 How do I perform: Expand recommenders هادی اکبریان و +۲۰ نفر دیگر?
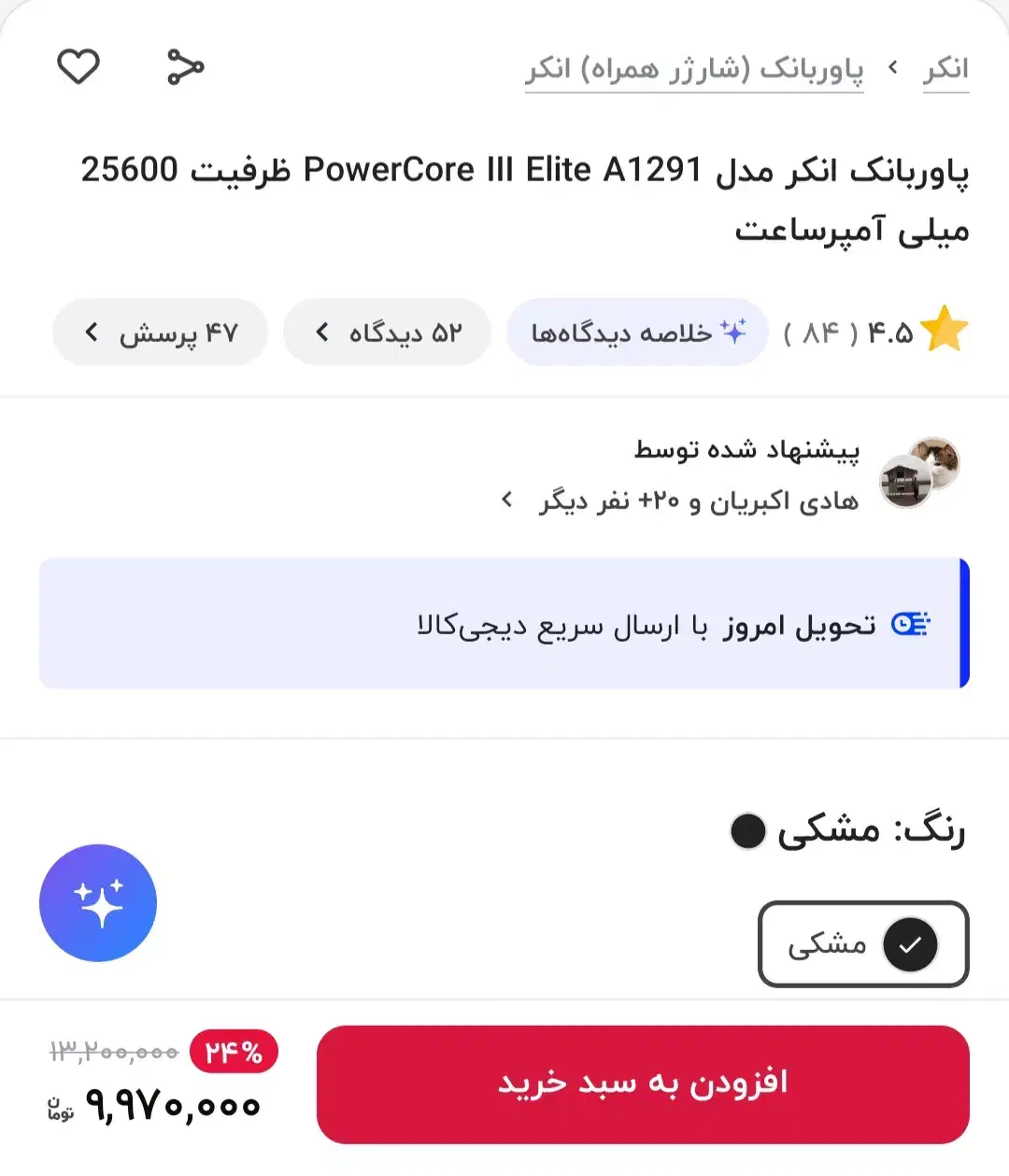pyautogui.click(x=682, y=501)
